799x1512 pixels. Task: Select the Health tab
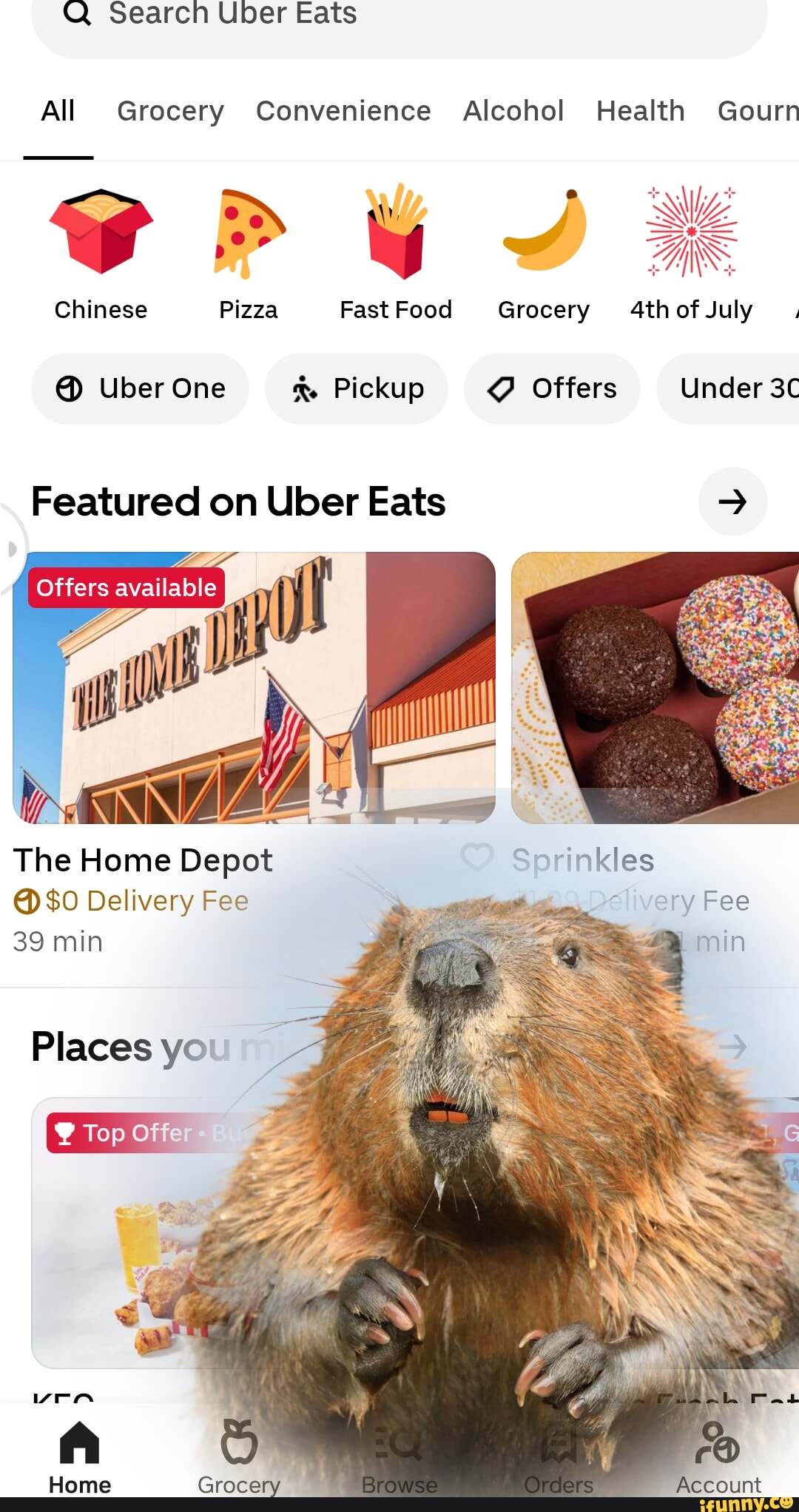(640, 110)
